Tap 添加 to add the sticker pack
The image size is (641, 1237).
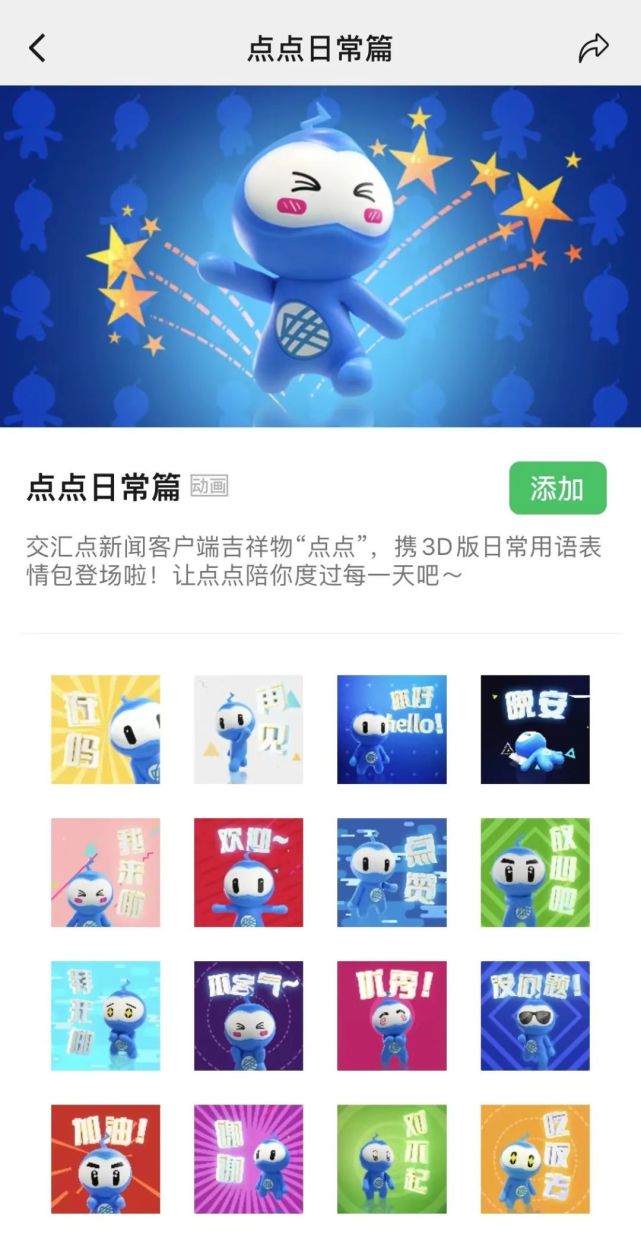pyautogui.click(x=557, y=488)
